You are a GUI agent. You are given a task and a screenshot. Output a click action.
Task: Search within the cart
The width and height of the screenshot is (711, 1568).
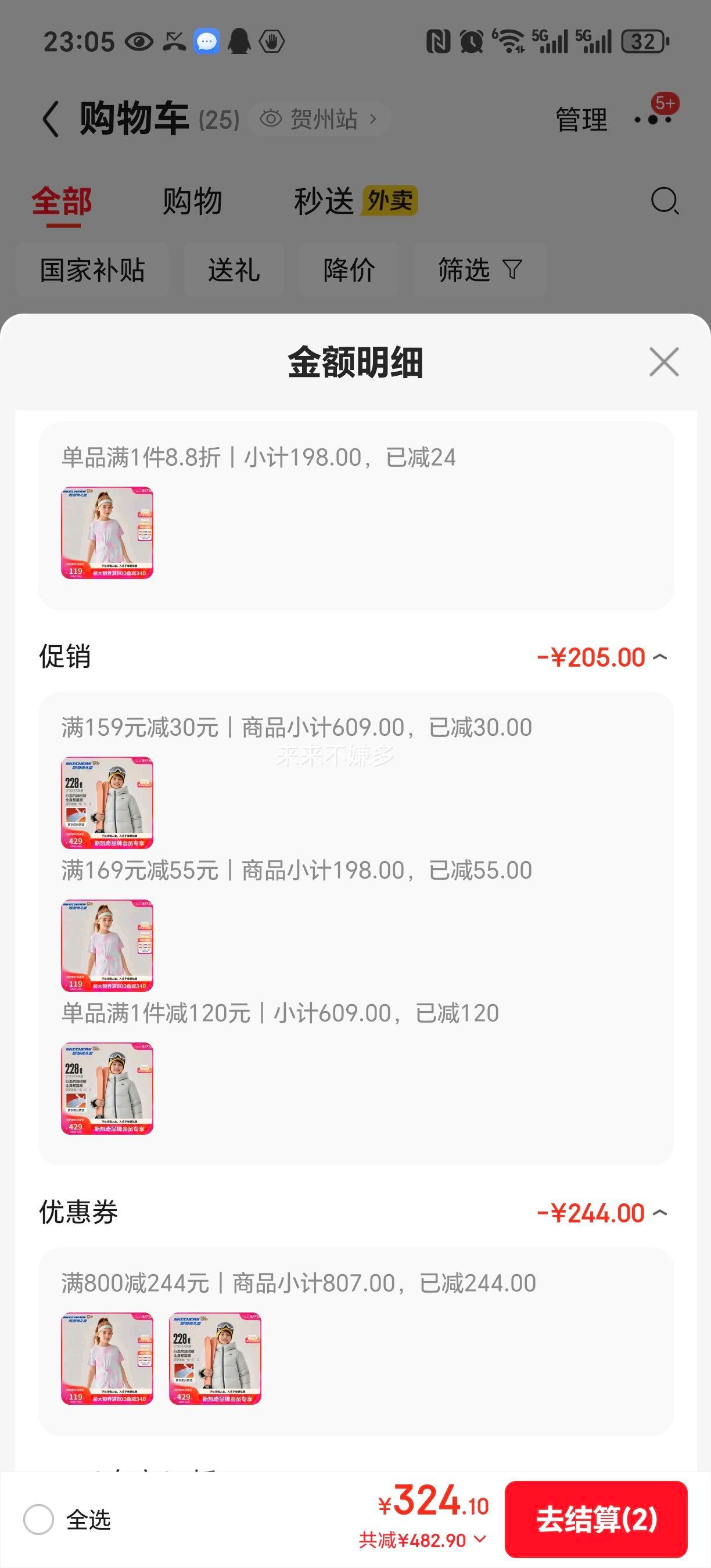pos(664,201)
